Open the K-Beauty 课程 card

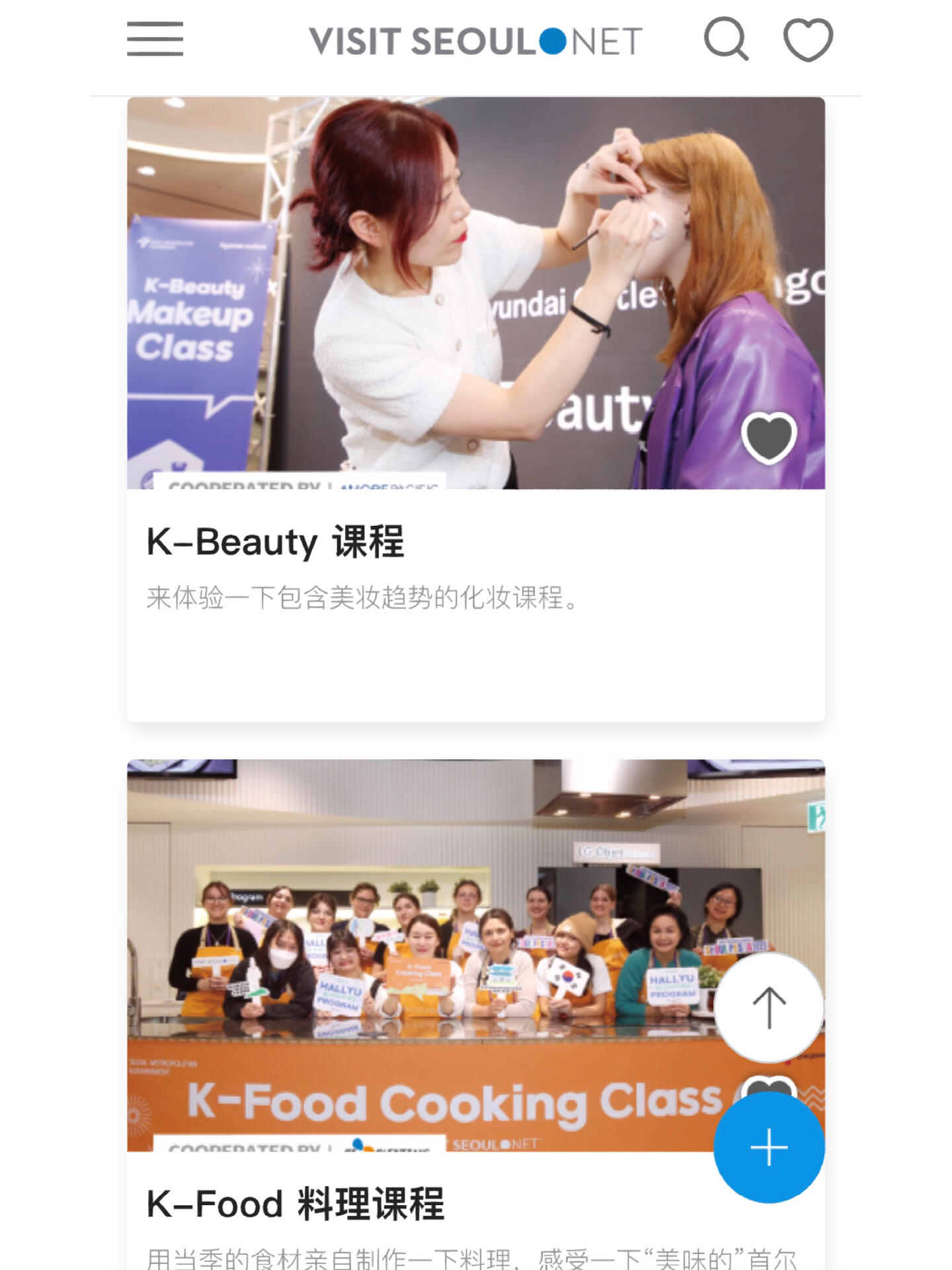click(275, 542)
